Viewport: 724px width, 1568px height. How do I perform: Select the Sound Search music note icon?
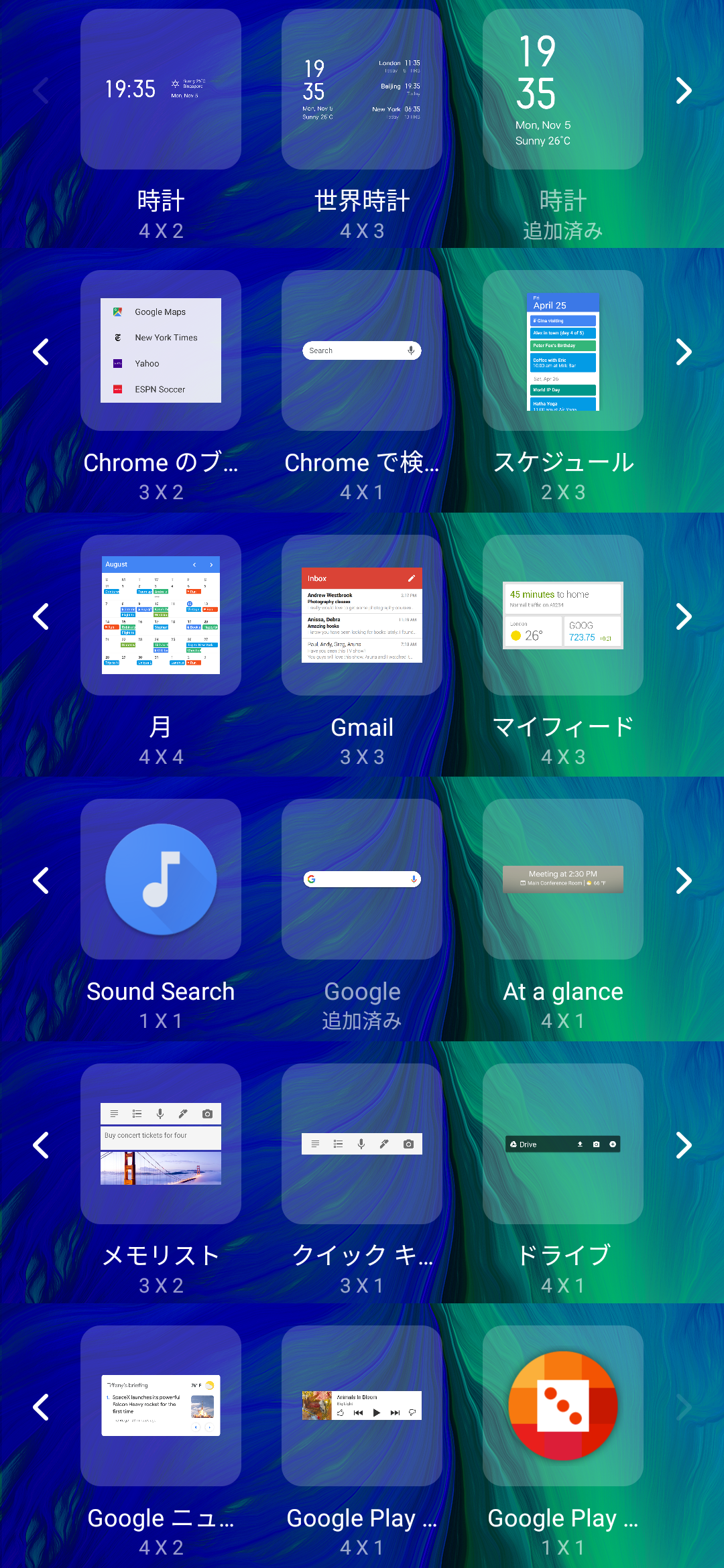tap(160, 878)
